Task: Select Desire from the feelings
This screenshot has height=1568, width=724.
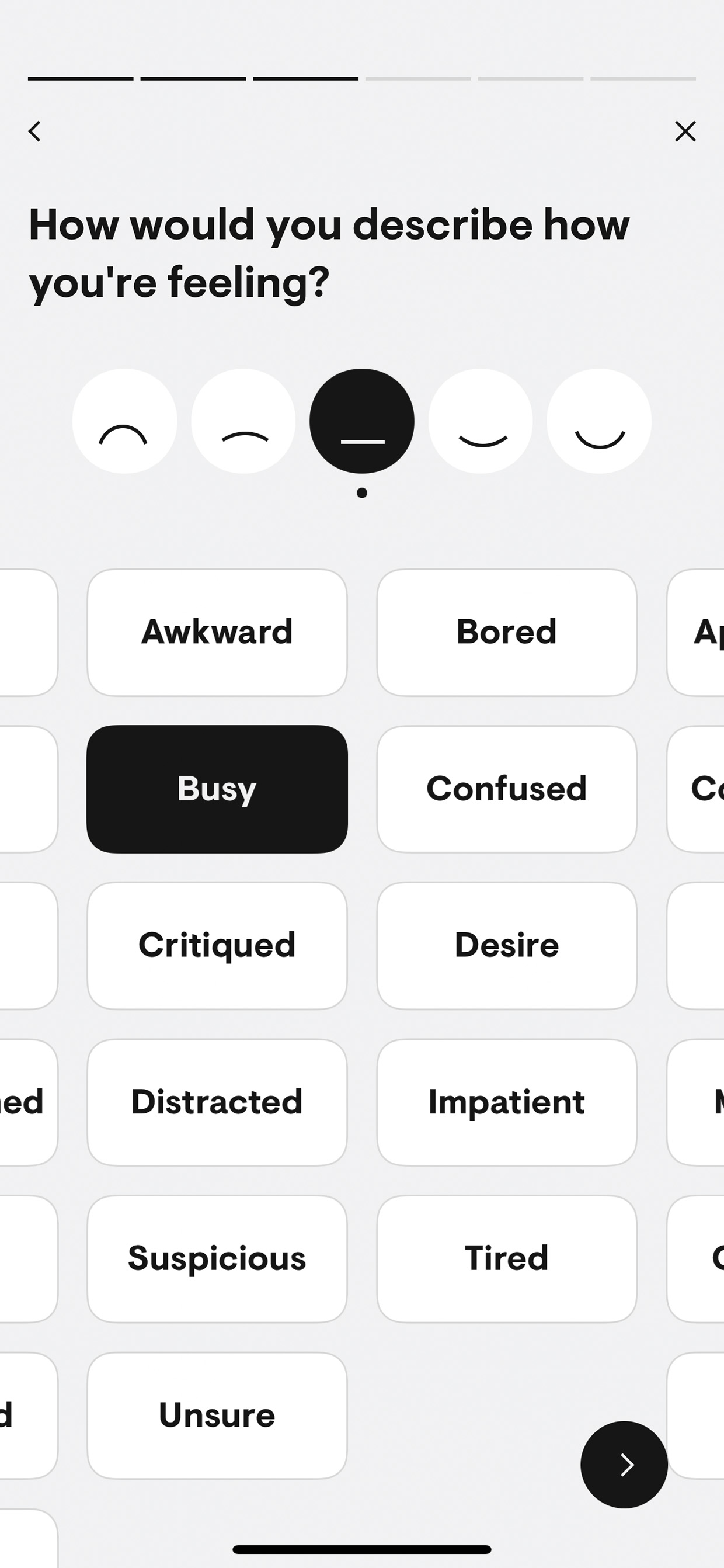Action: (x=507, y=945)
